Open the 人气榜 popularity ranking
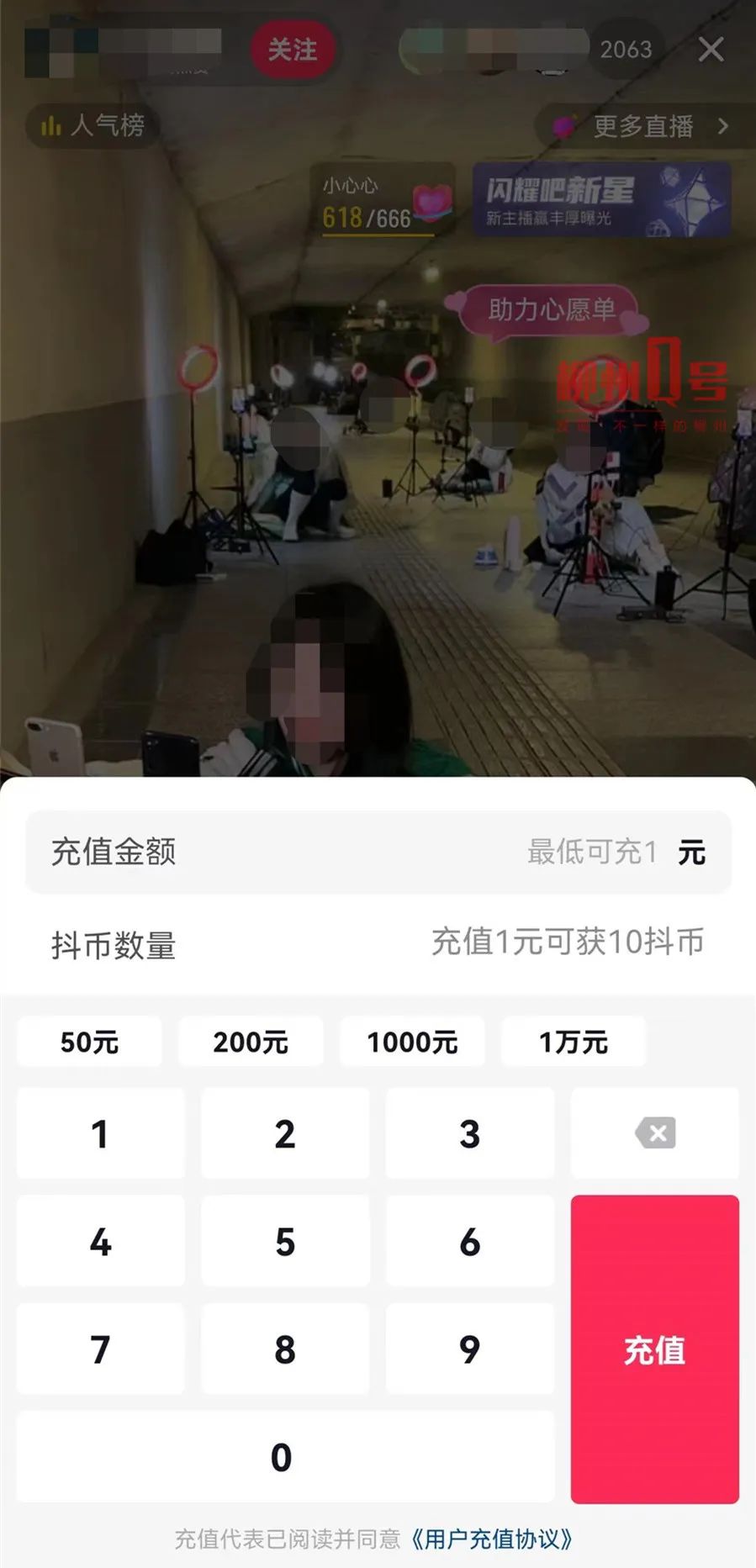Screen dimensions: 756x1568 click(93, 126)
